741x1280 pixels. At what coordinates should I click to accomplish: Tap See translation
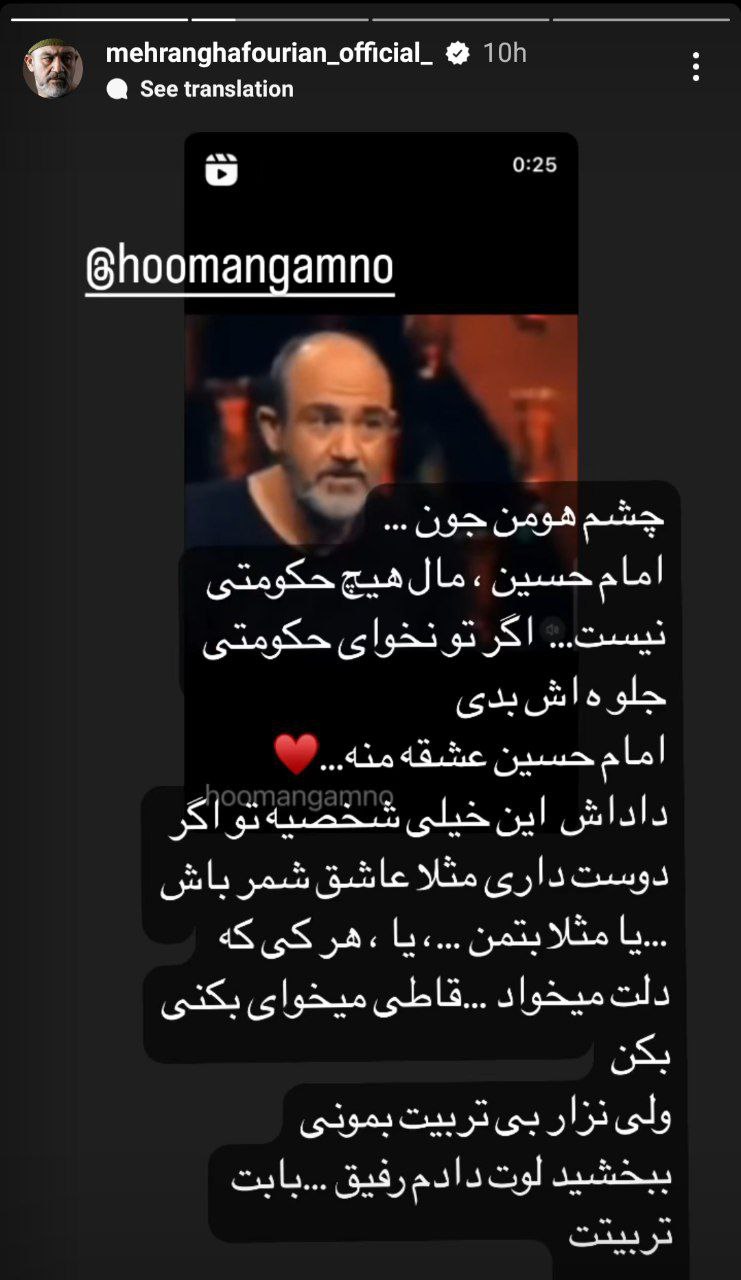[x=215, y=89]
